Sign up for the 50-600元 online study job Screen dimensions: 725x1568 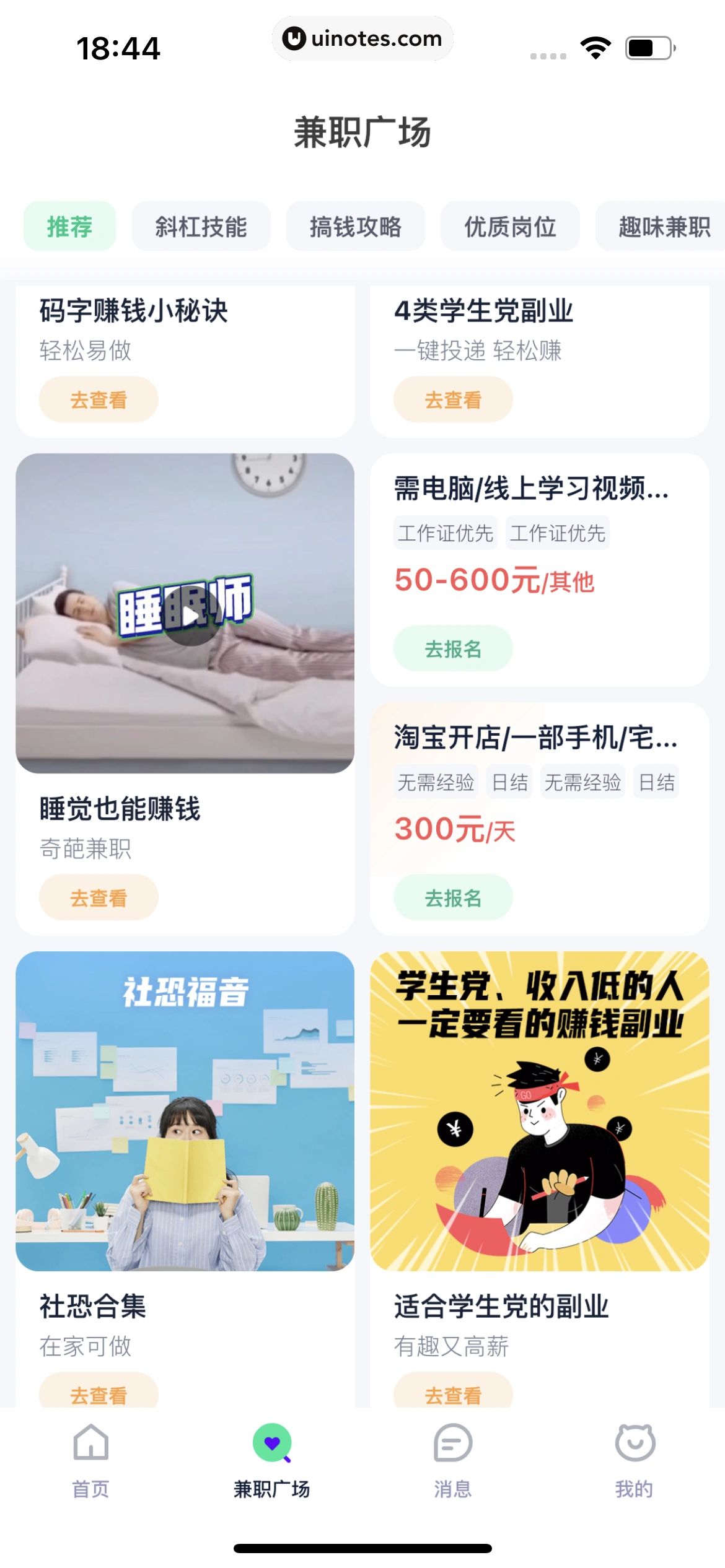tap(452, 648)
